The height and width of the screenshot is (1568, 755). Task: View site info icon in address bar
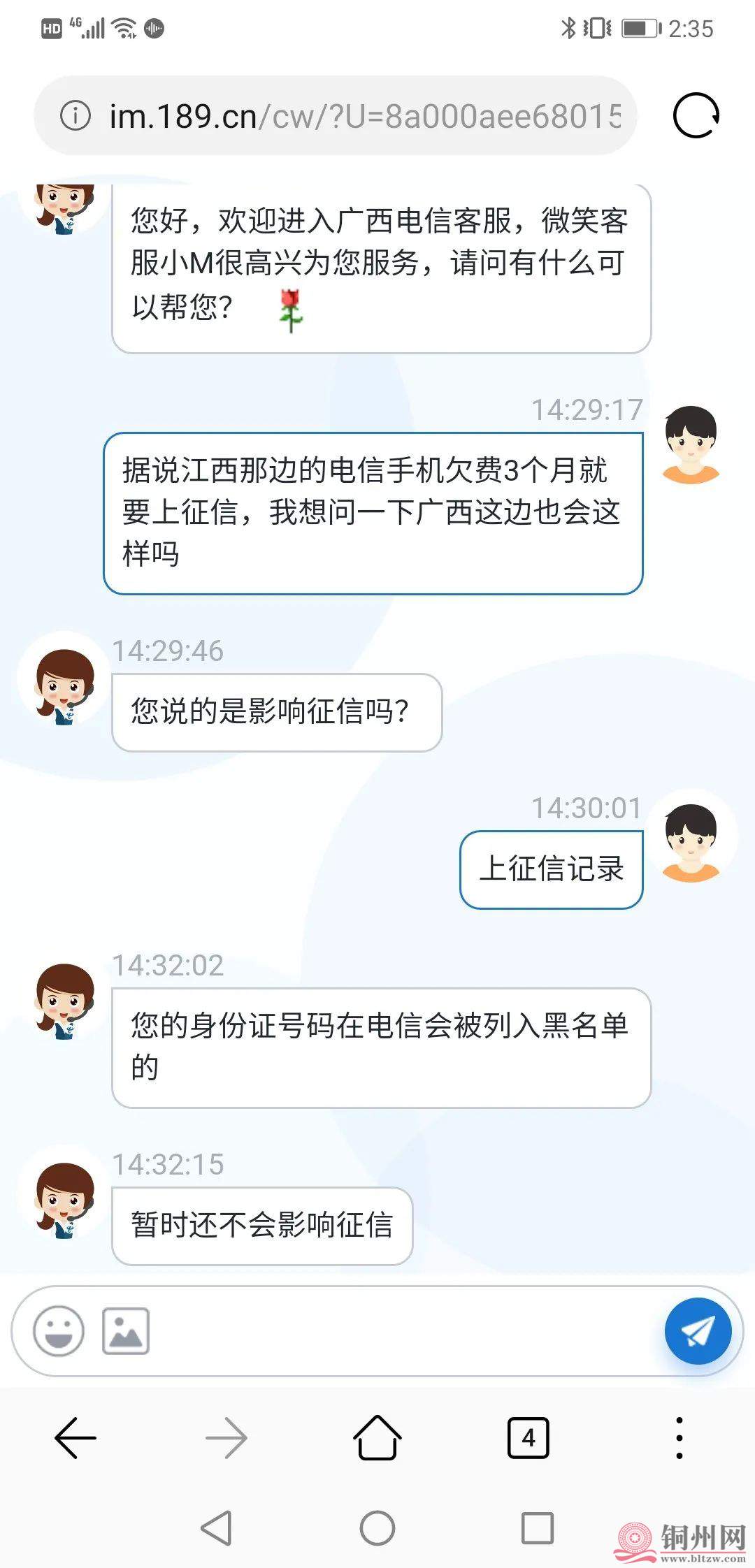tap(75, 116)
